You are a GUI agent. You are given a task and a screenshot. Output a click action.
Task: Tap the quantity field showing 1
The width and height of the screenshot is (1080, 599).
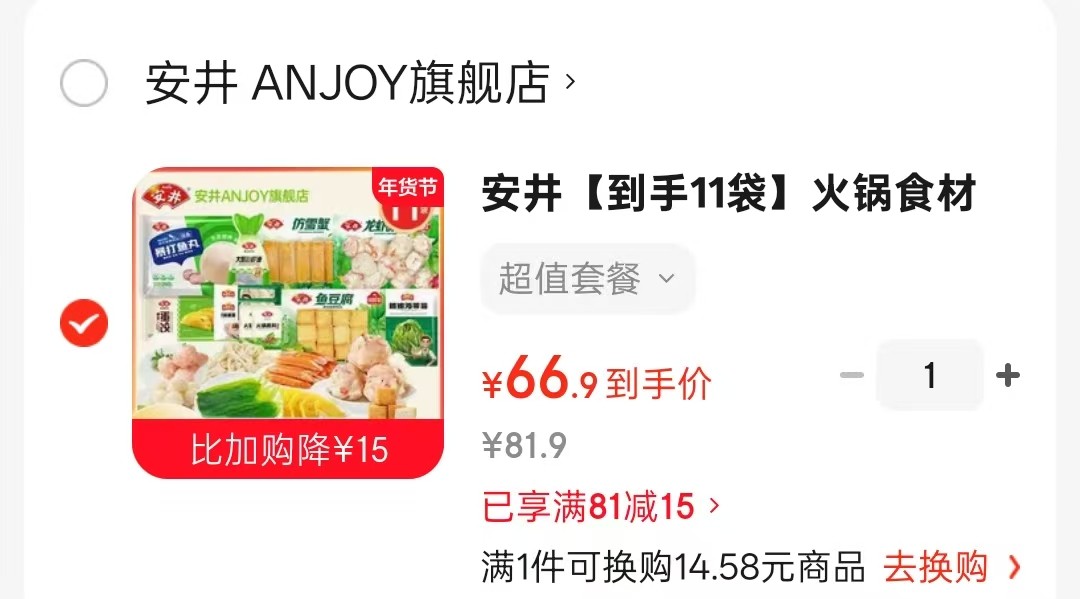[929, 376]
